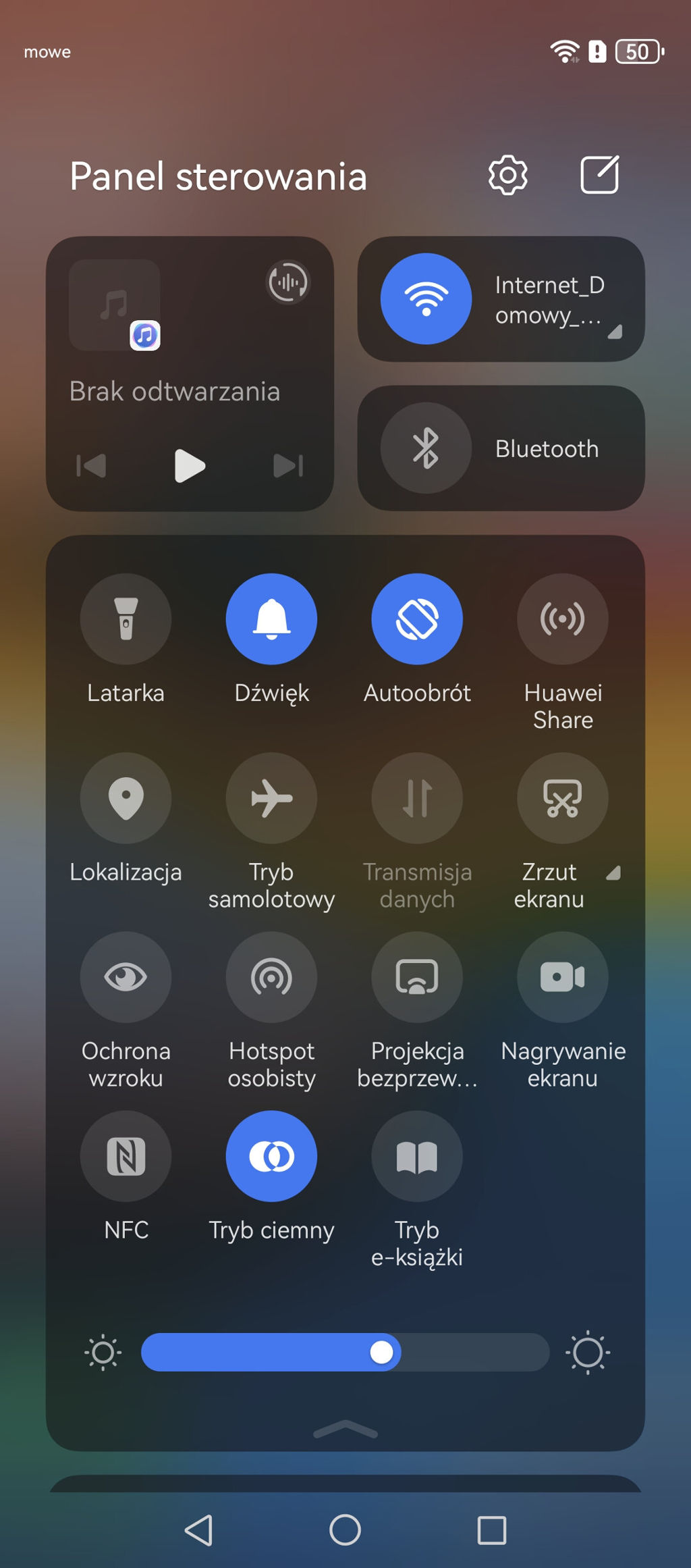Turn on Hotspot osobisty
Viewport: 691px width, 1568px height.
click(271, 976)
